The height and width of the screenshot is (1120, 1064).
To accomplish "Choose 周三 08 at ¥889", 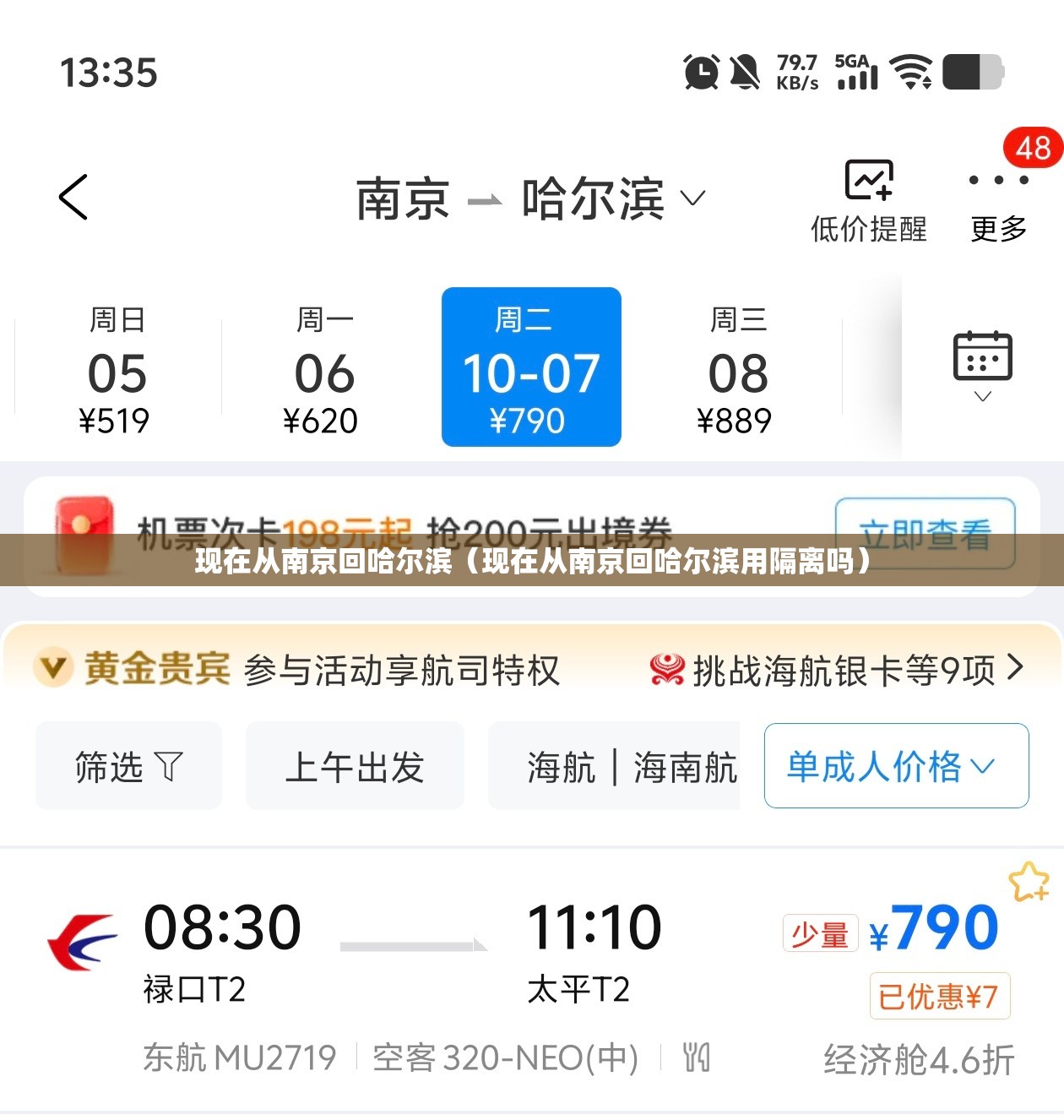I will [x=736, y=370].
